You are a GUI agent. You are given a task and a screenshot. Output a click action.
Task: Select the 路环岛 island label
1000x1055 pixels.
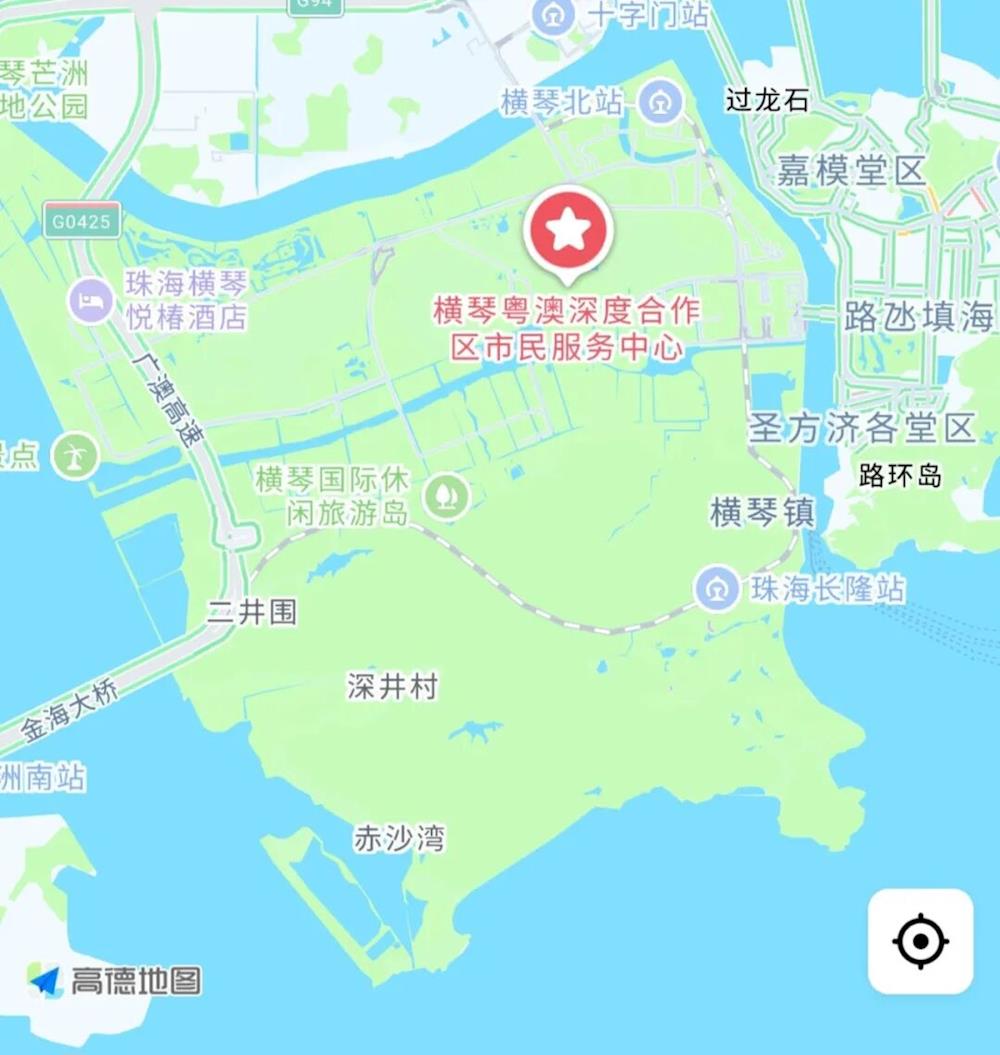pyautogui.click(x=899, y=474)
